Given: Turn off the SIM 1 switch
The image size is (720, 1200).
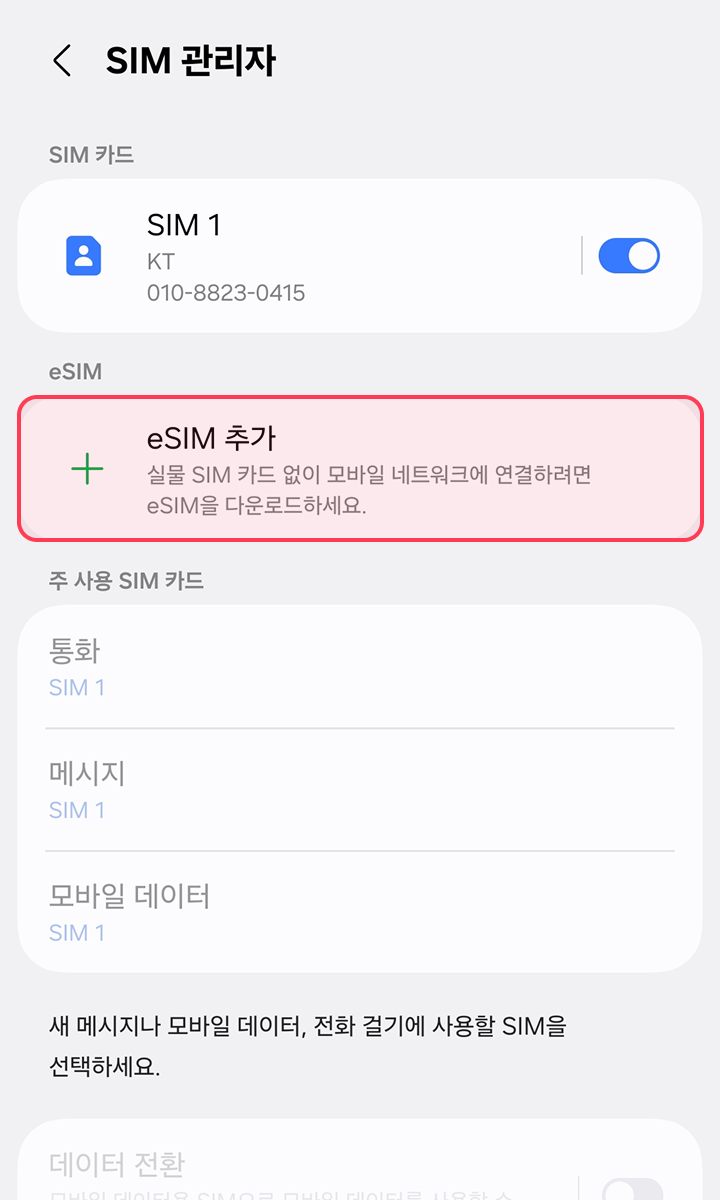Looking at the screenshot, I should tap(629, 256).
